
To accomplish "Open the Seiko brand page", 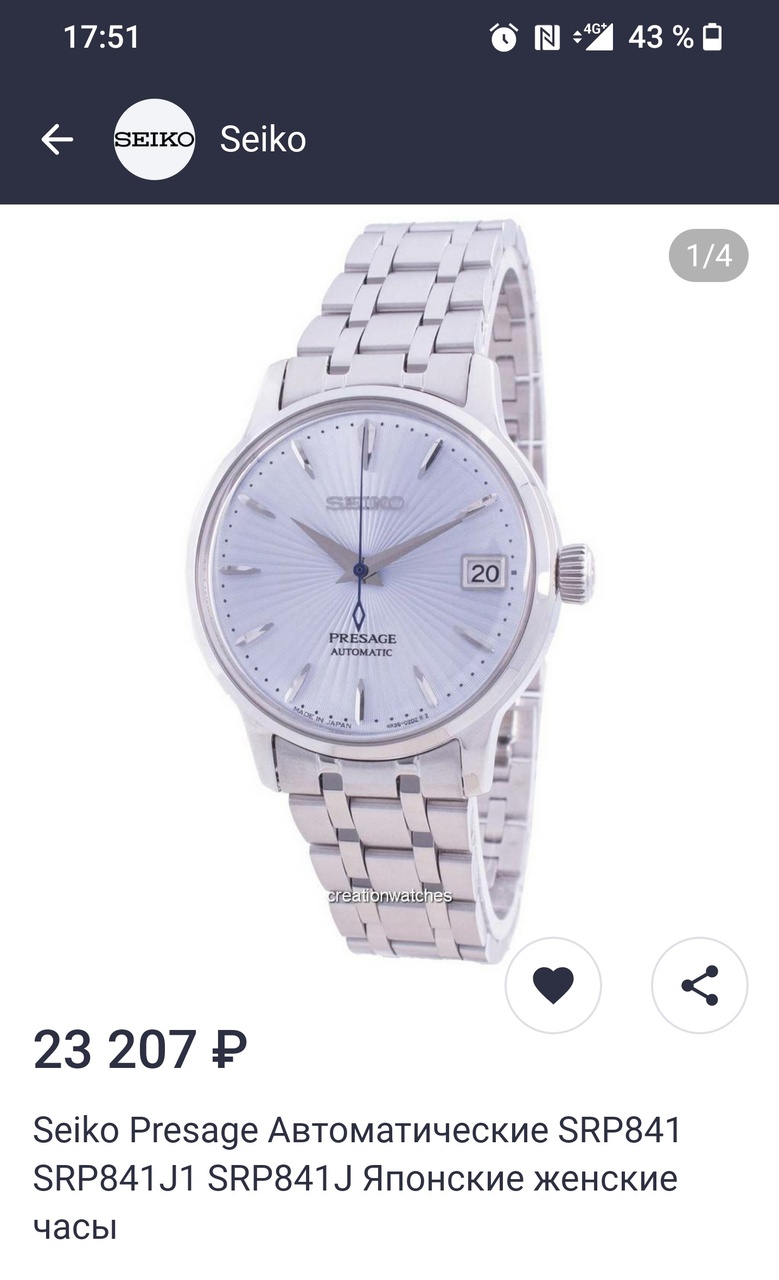I will point(262,140).
